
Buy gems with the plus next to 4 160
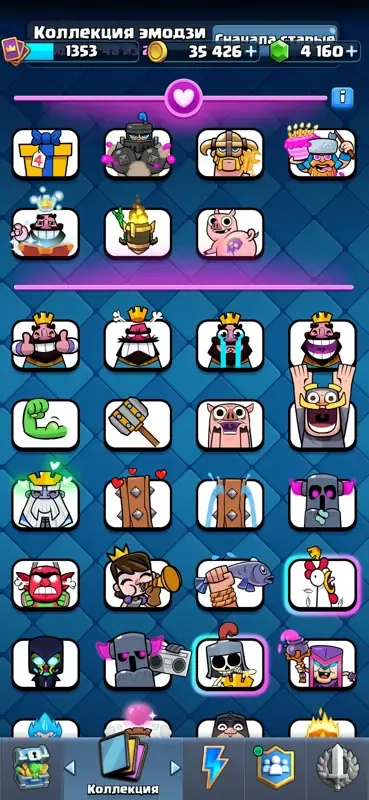click(x=352, y=52)
